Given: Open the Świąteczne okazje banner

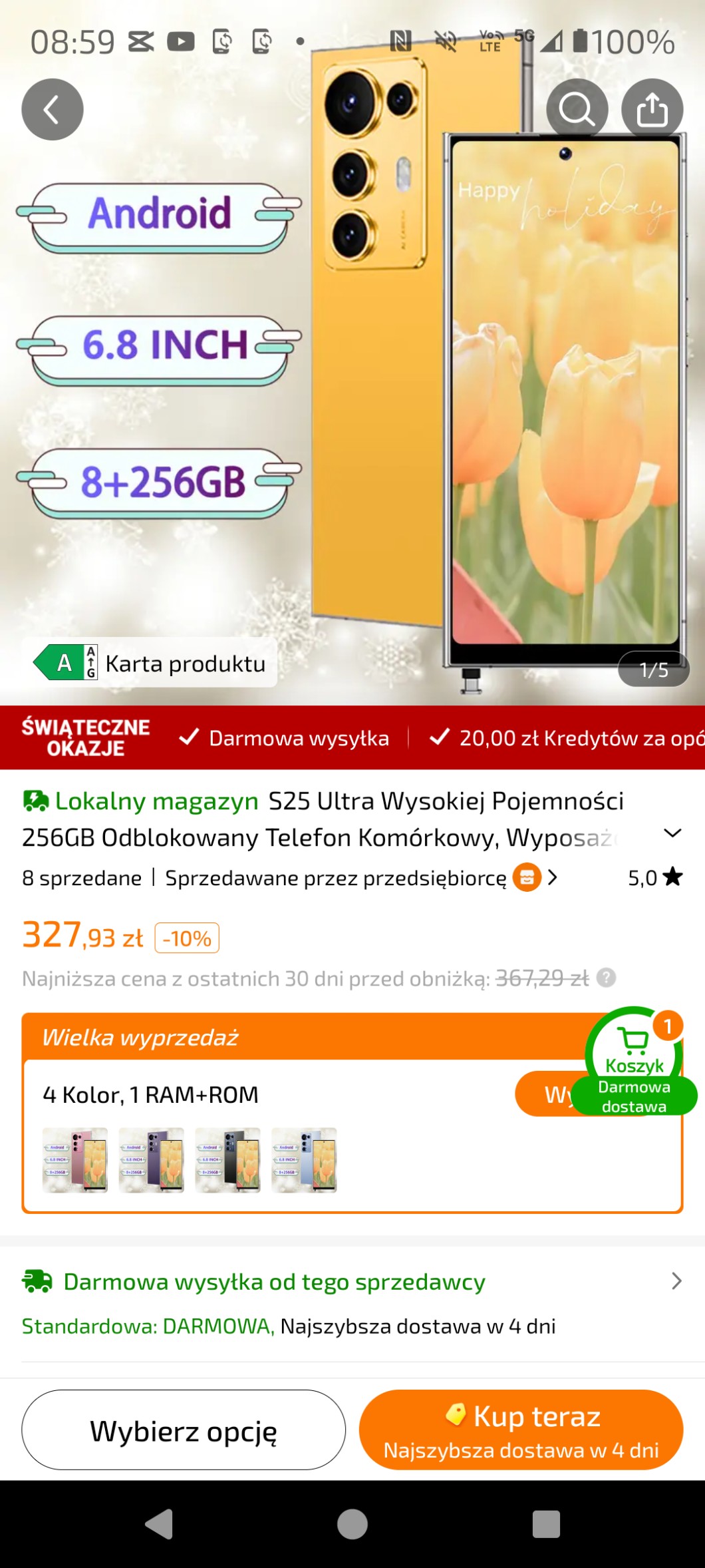Looking at the screenshot, I should pos(86,737).
